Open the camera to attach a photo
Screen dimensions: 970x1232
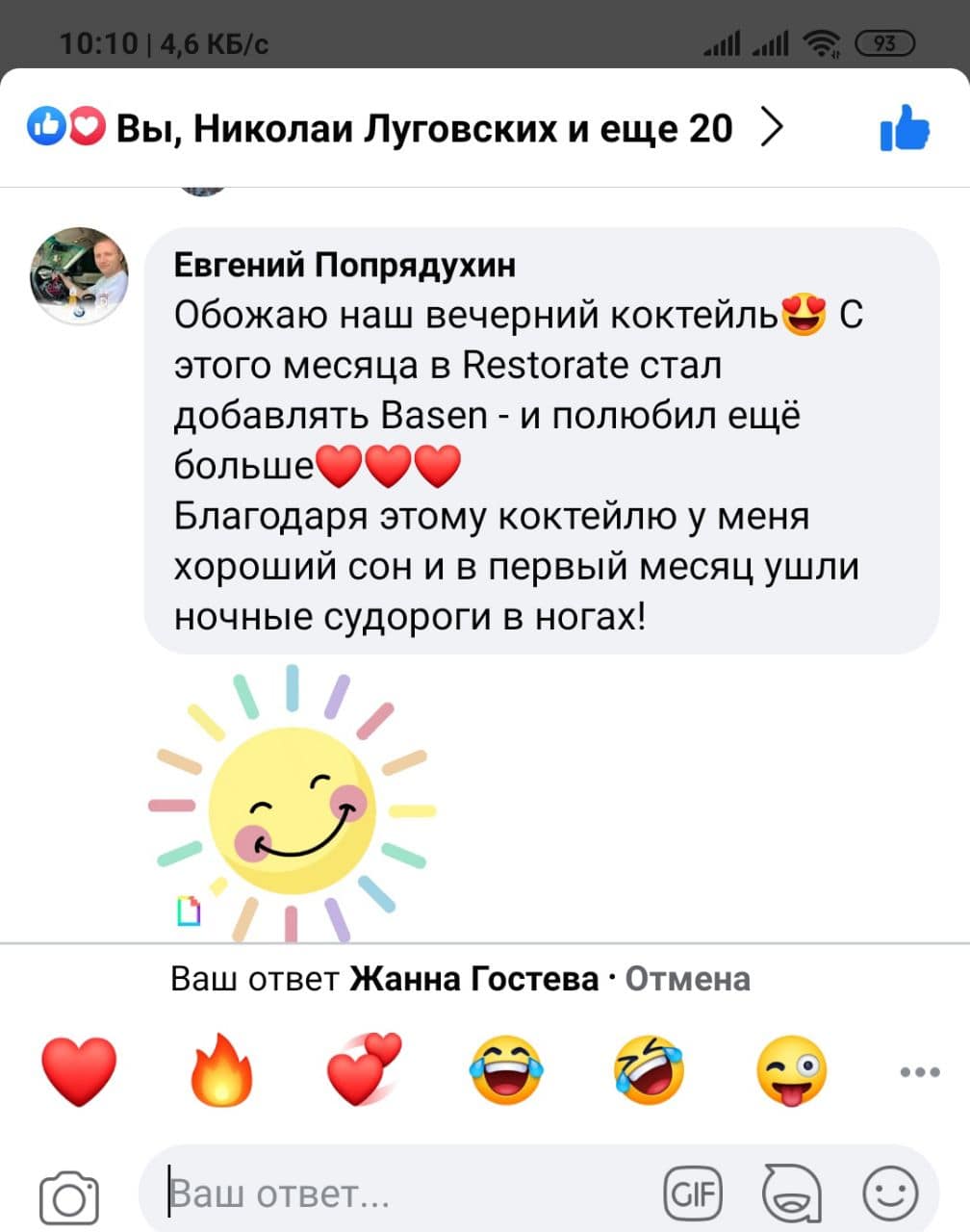(69, 1197)
